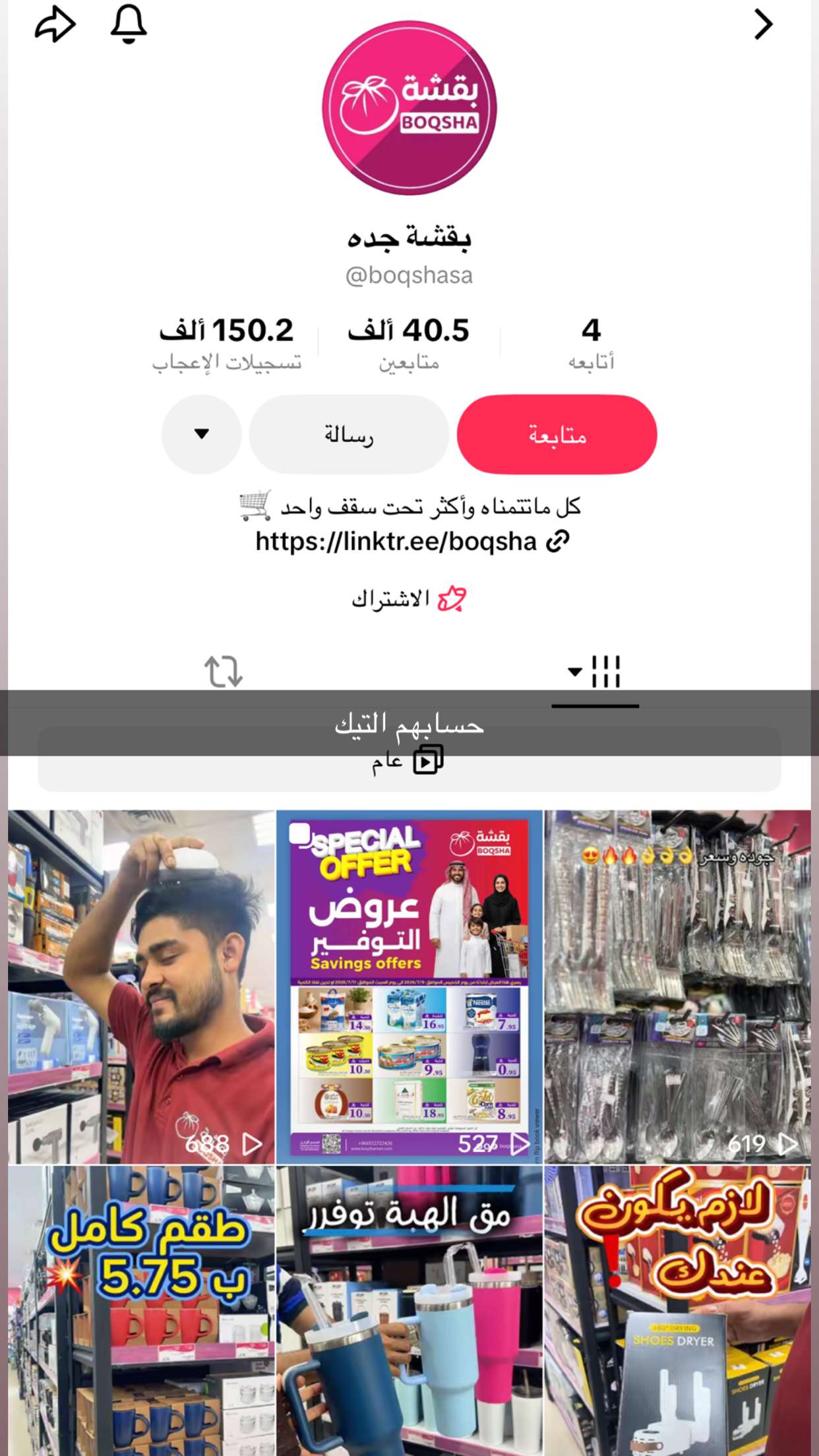Open the طقم كامل 5.75 mugs video
Viewport: 819px width, 1456px height.
[141, 1311]
